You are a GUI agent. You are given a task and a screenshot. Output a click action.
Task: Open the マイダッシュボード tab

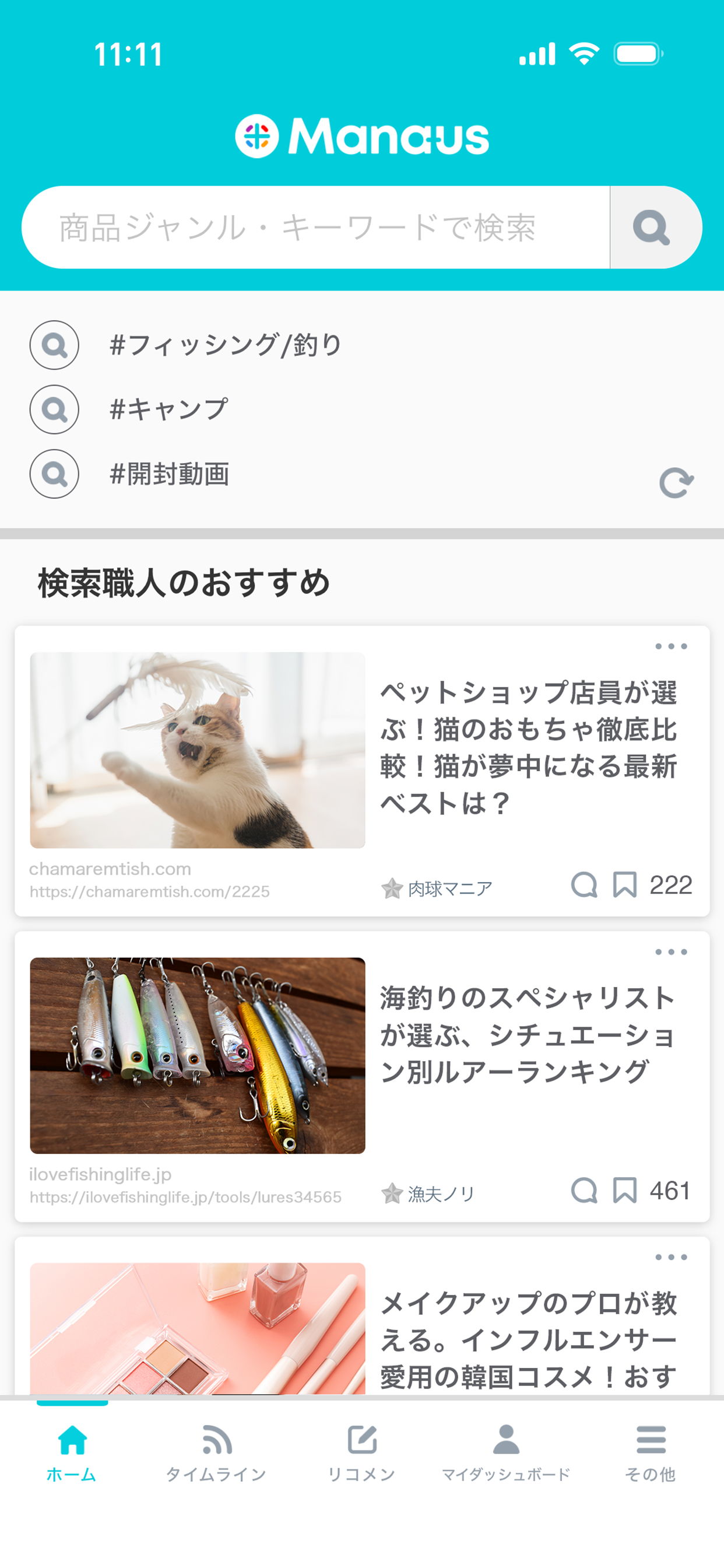(x=505, y=1452)
